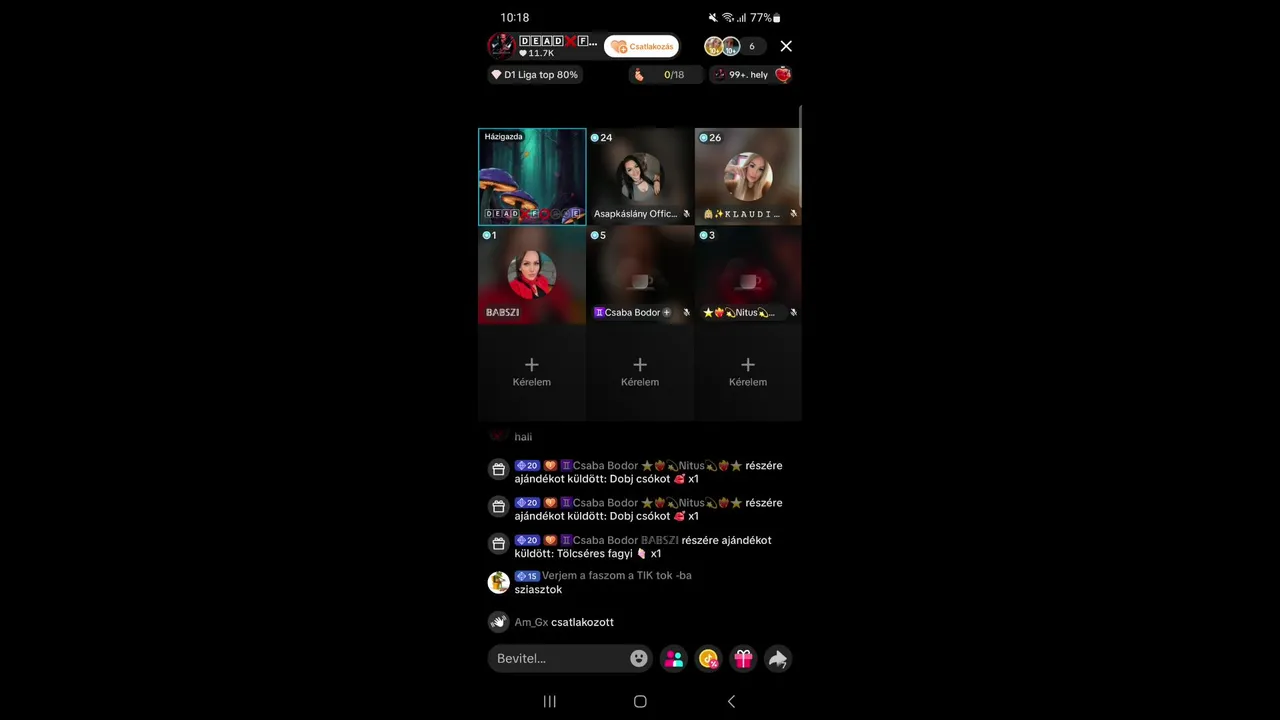
Task: Open the 99+. hely ranking chip
Action: (x=752, y=75)
